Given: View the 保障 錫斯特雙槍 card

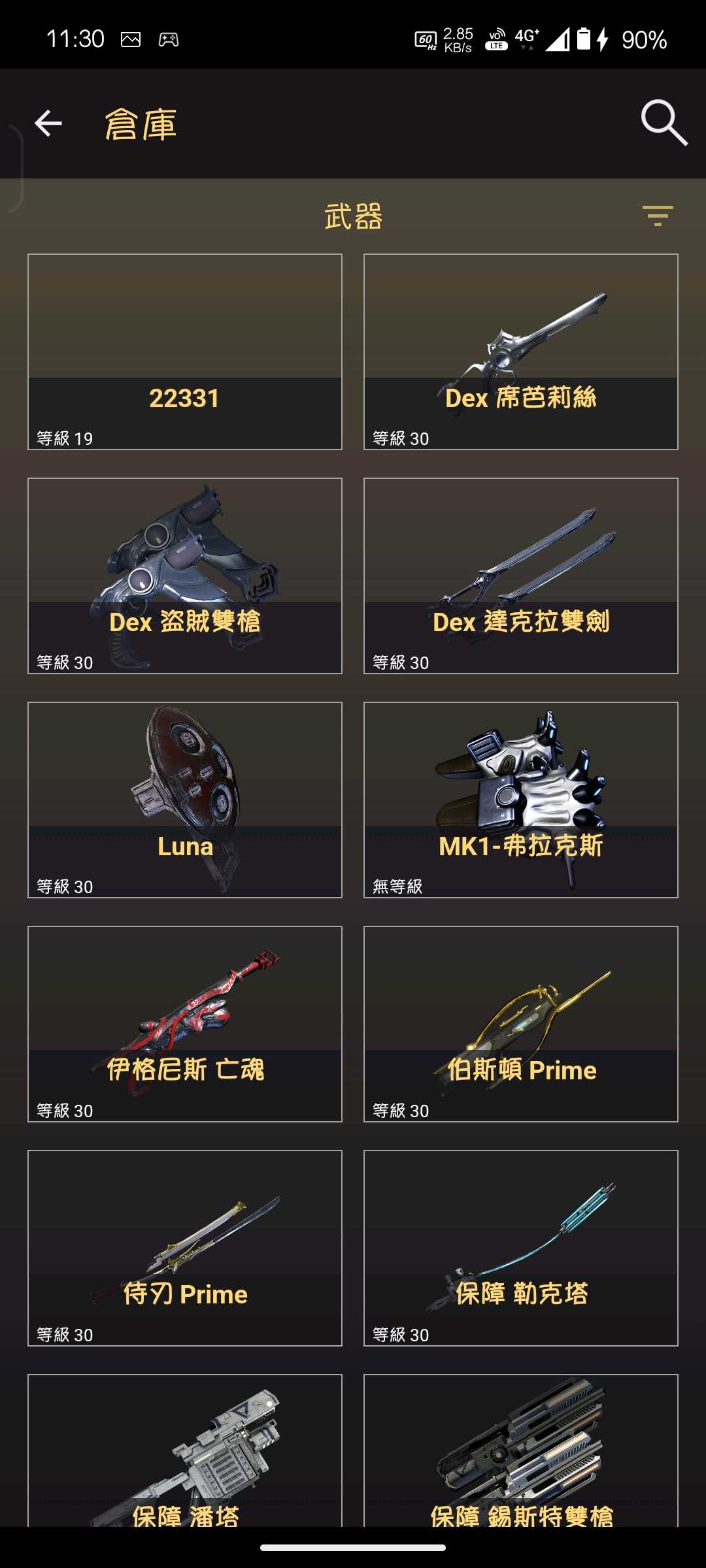Looking at the screenshot, I should pyautogui.click(x=521, y=1450).
